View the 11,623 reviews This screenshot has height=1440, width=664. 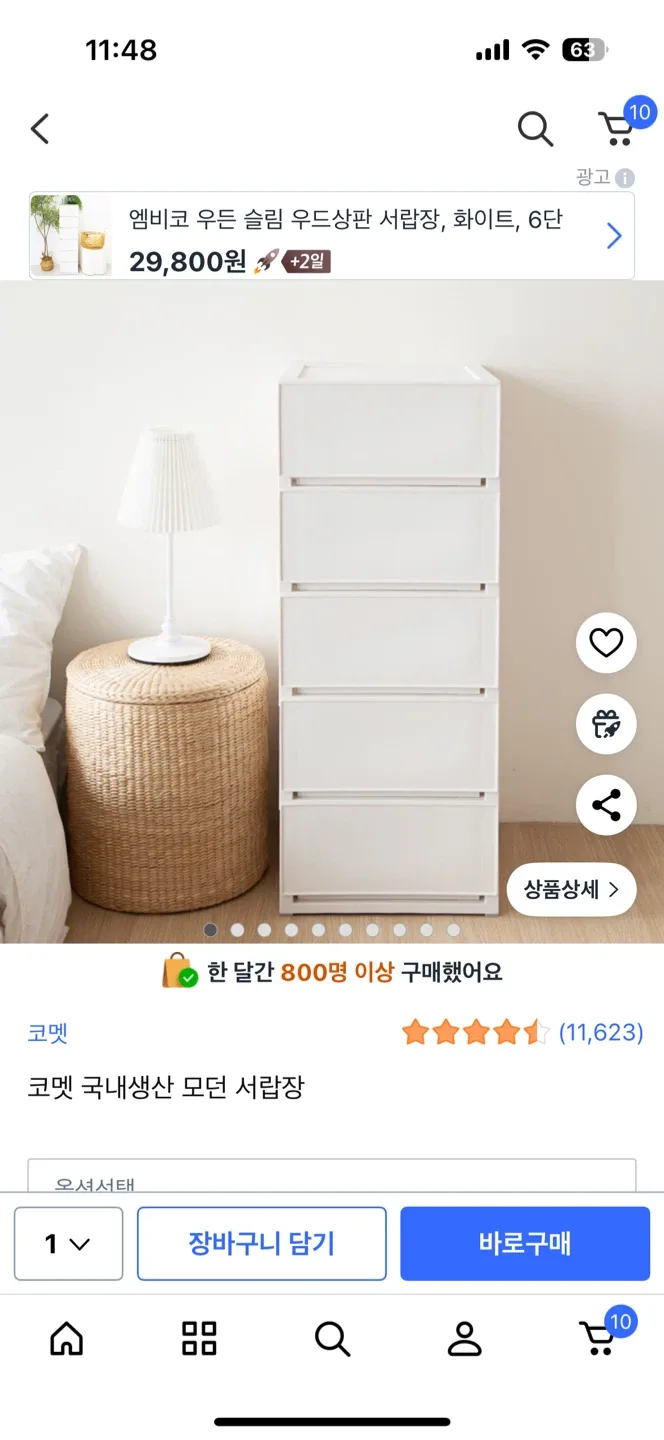pos(600,1032)
